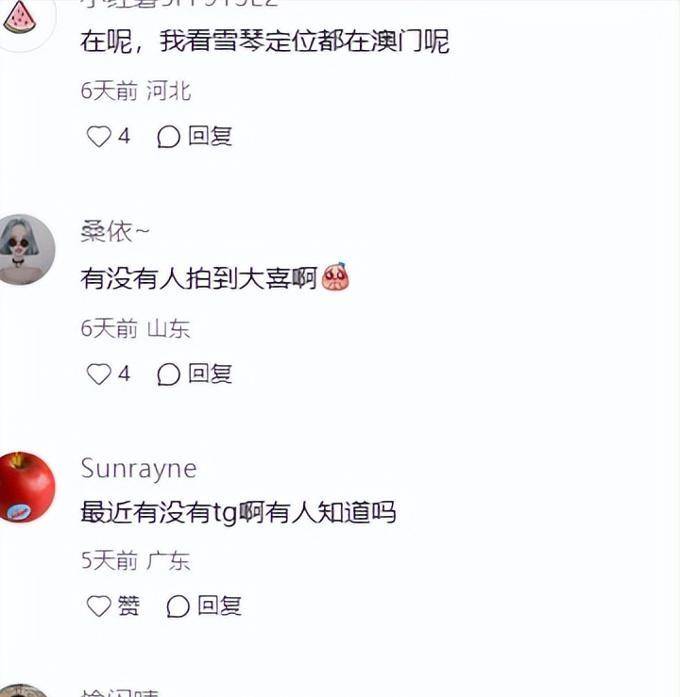This screenshot has height=697, width=680.
Task: Reply to 桑依~'s comment
Action: (x=196, y=374)
